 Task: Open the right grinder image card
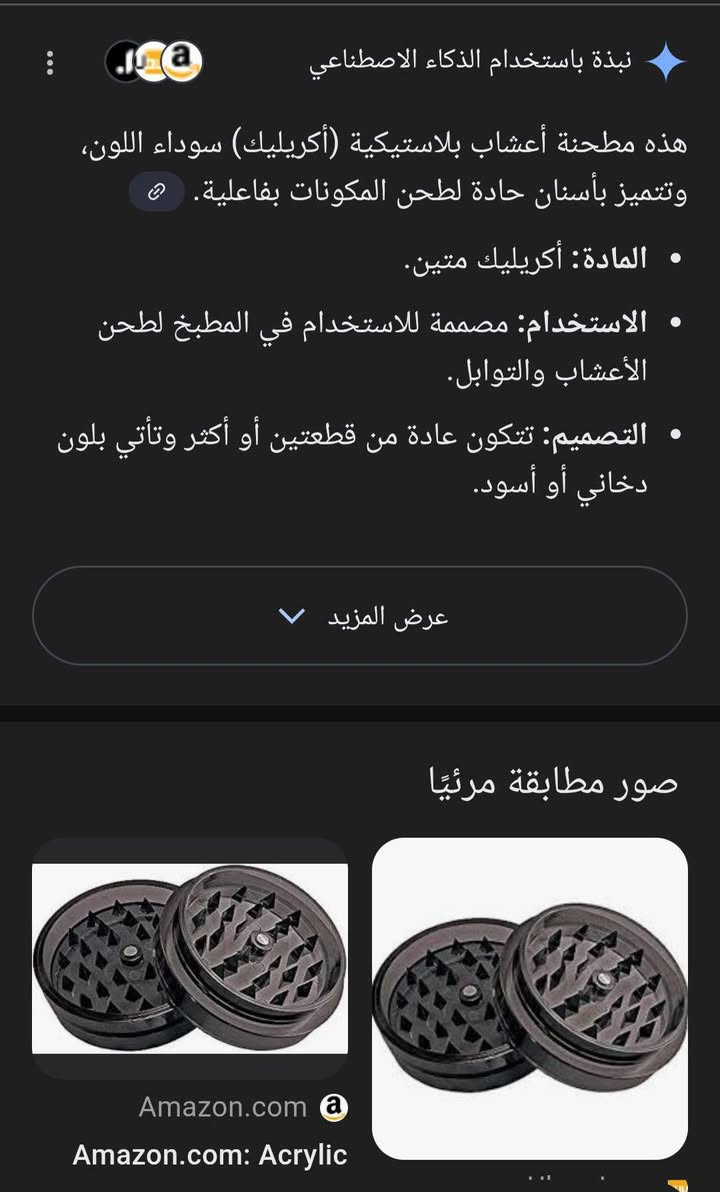pyautogui.click(x=529, y=1000)
